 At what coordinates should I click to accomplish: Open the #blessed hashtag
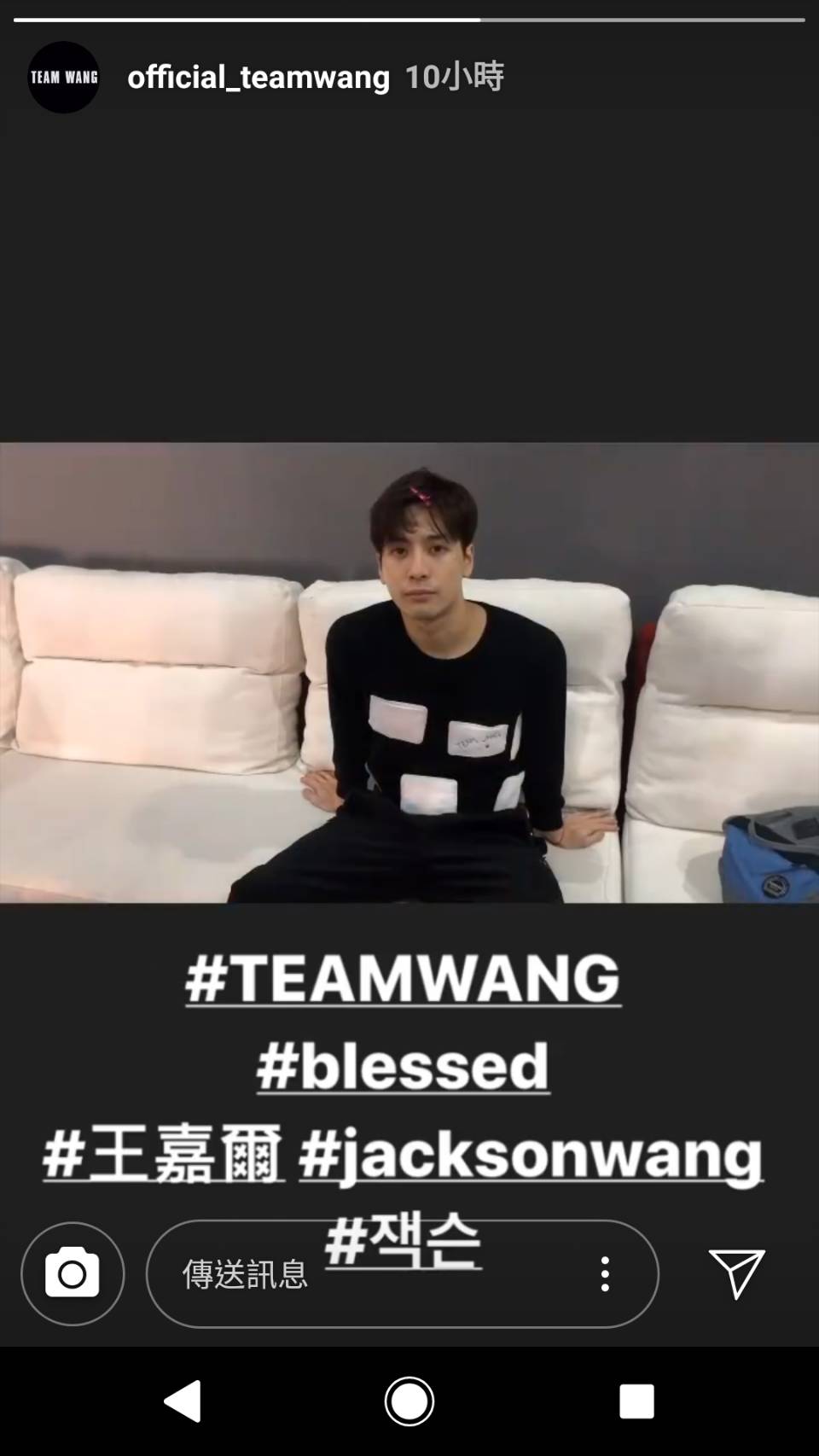click(403, 1066)
